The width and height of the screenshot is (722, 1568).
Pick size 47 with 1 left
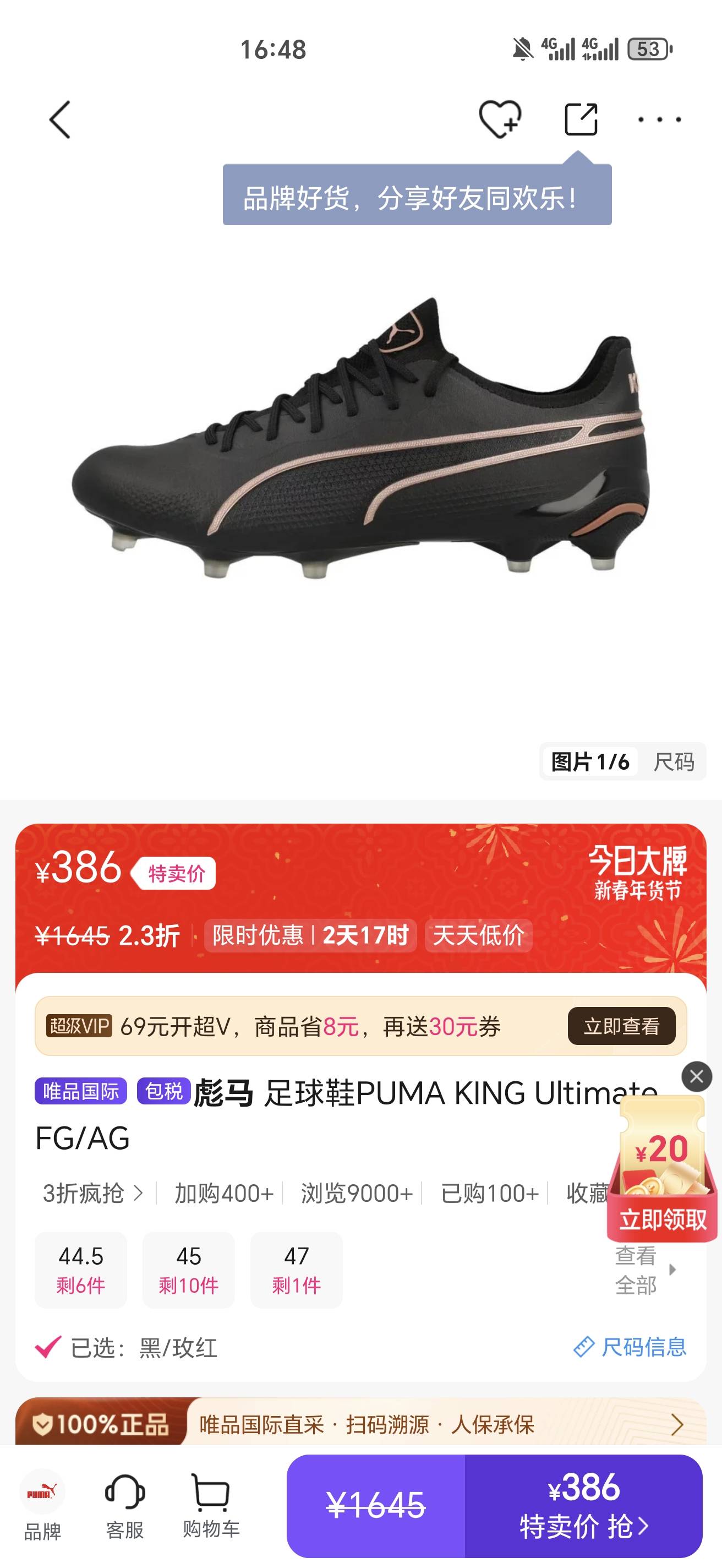coord(296,1269)
